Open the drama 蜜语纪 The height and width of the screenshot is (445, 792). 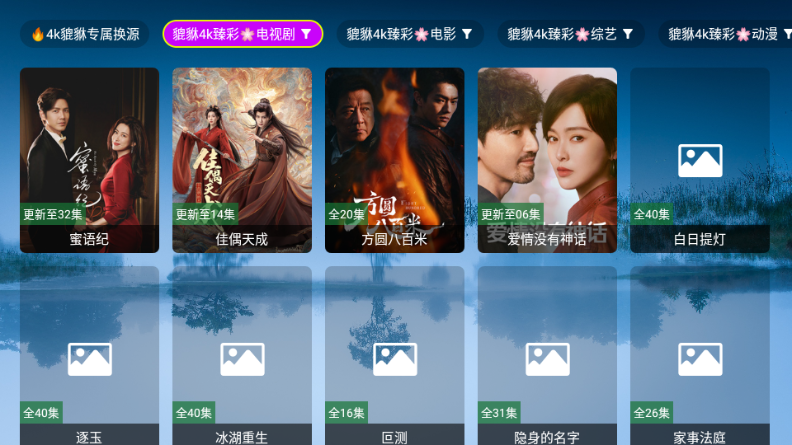tap(89, 160)
